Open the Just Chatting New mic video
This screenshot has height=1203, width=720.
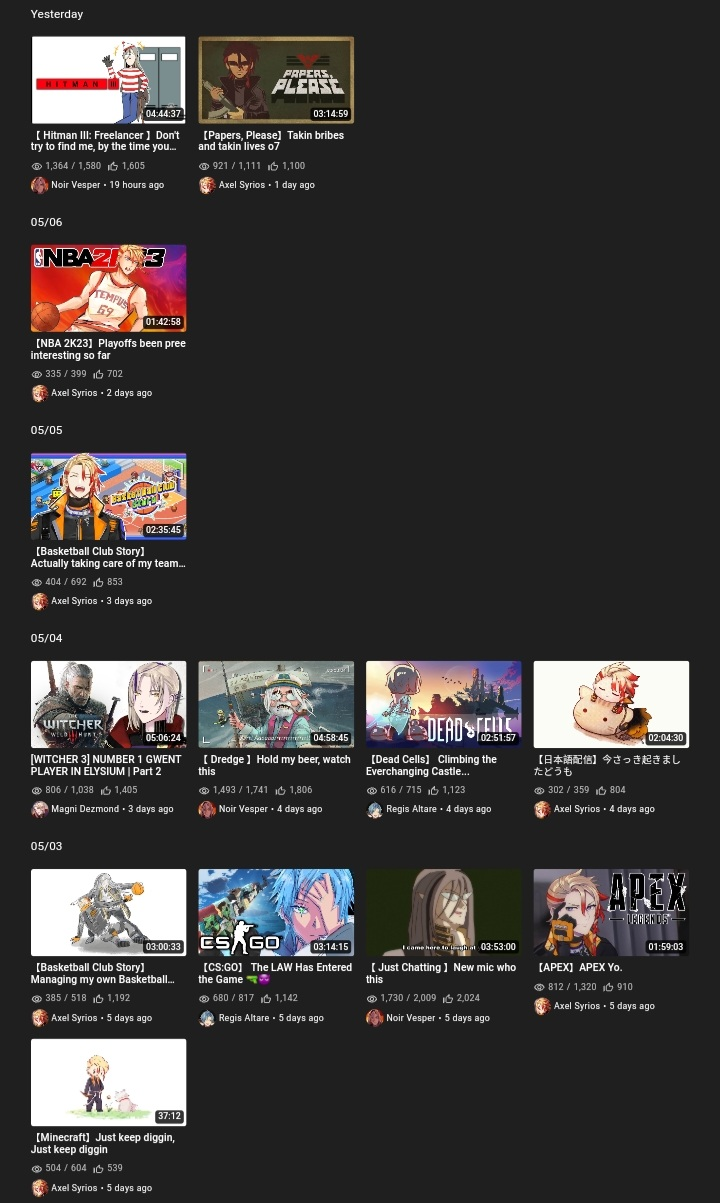pyautogui.click(x=444, y=912)
